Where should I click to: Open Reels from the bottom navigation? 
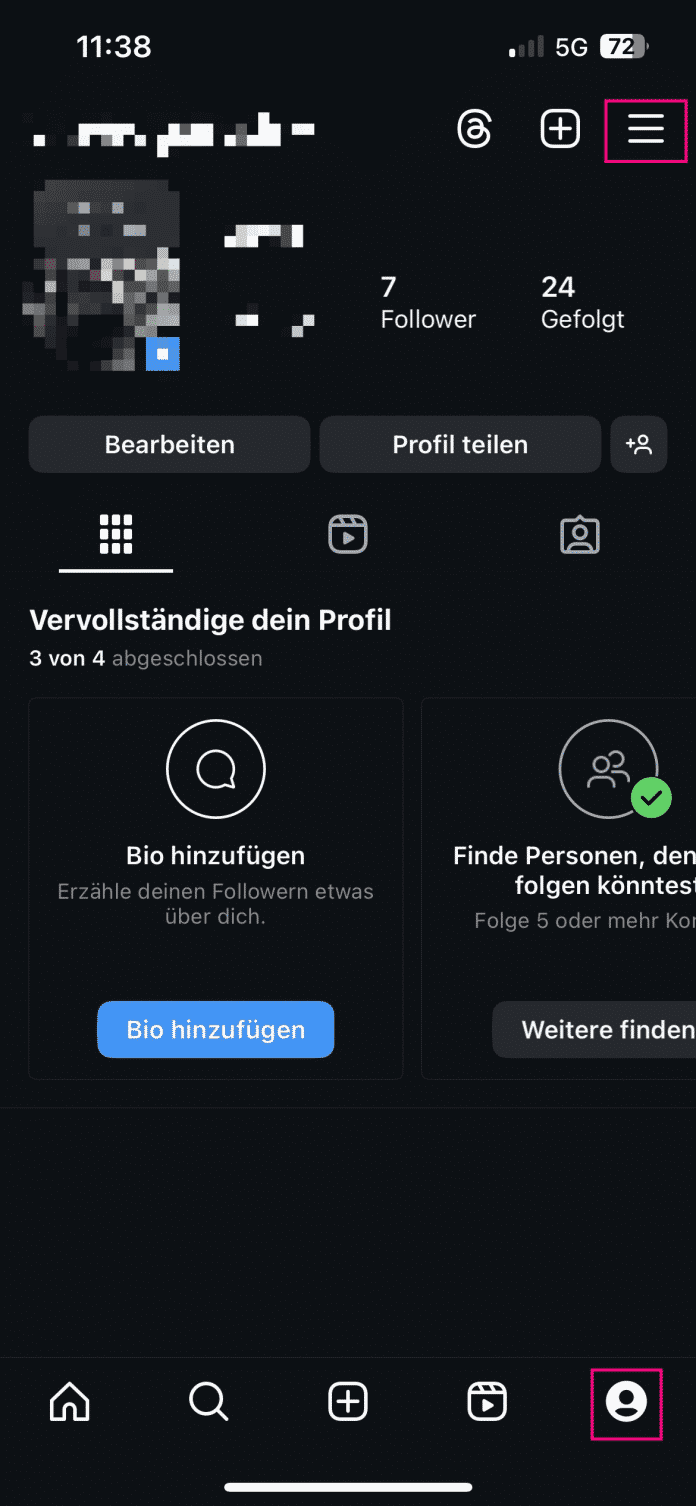(x=487, y=1401)
